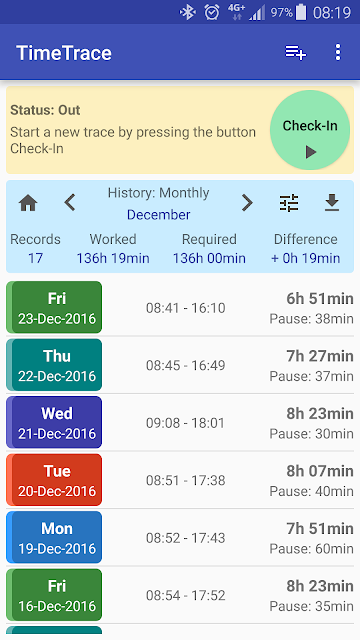Tap the home icon in History
This screenshot has height=640, width=360.
(x=28, y=203)
